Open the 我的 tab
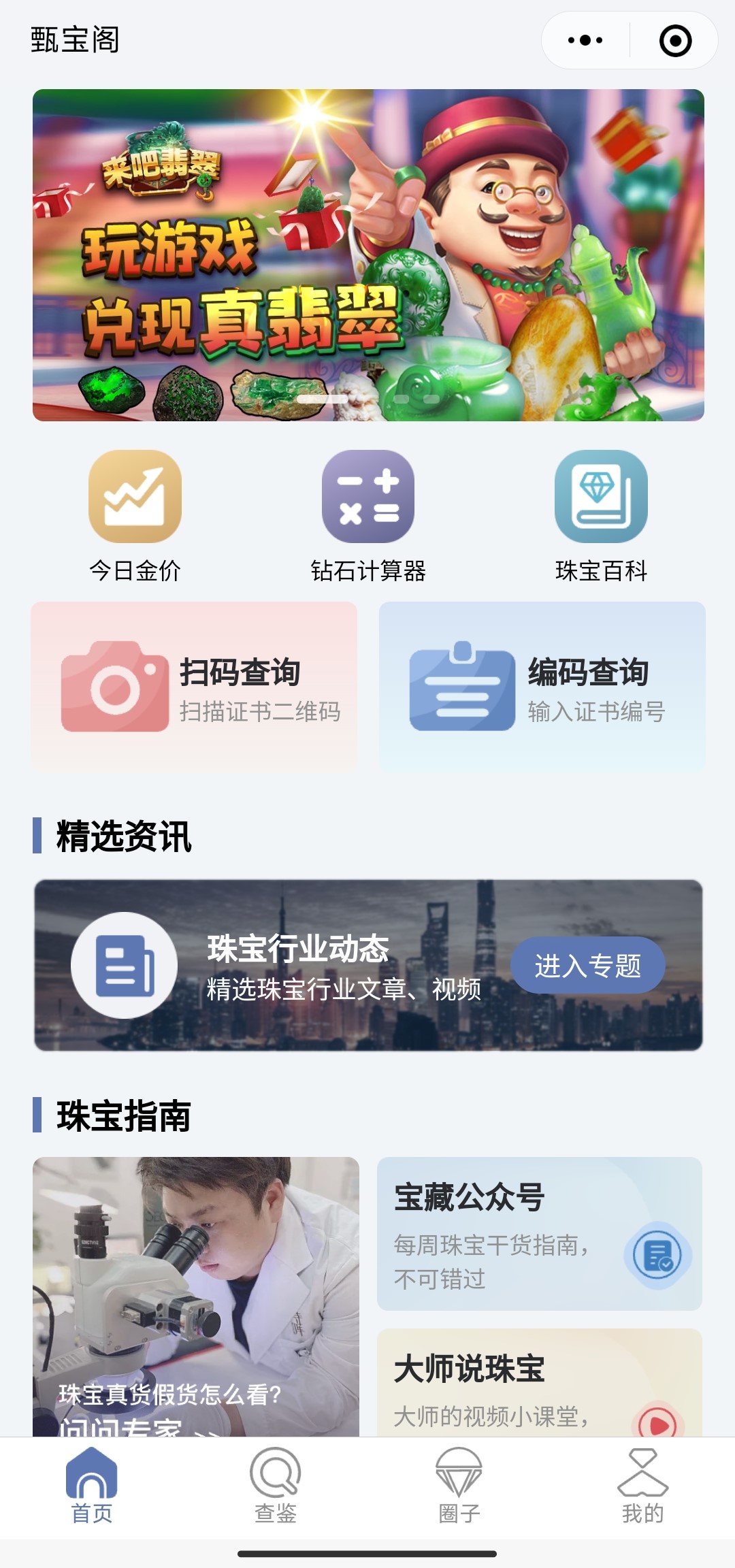735x1568 pixels. click(642, 1487)
